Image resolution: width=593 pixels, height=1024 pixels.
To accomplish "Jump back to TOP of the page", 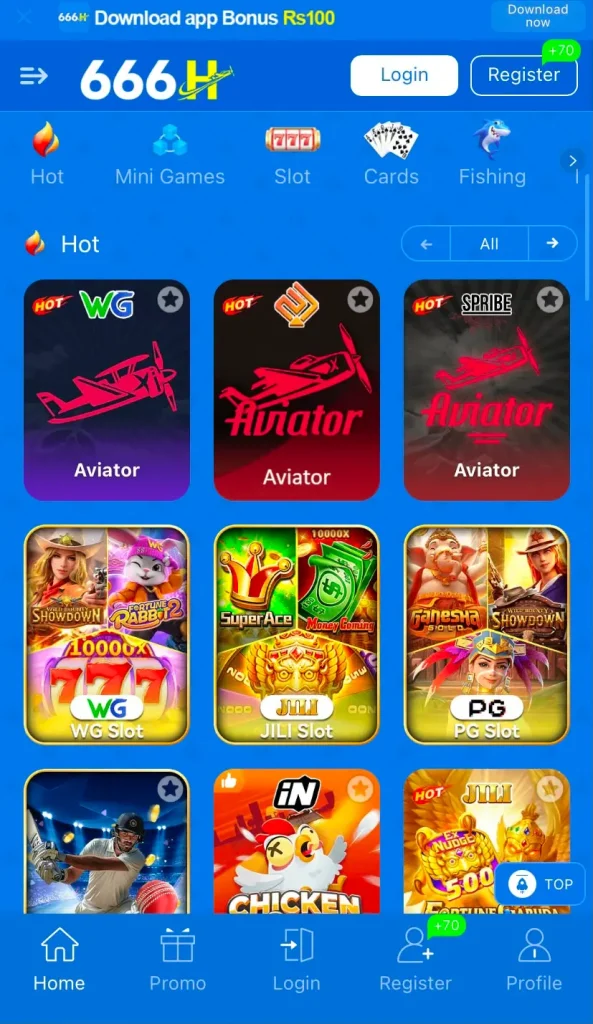I will [539, 884].
